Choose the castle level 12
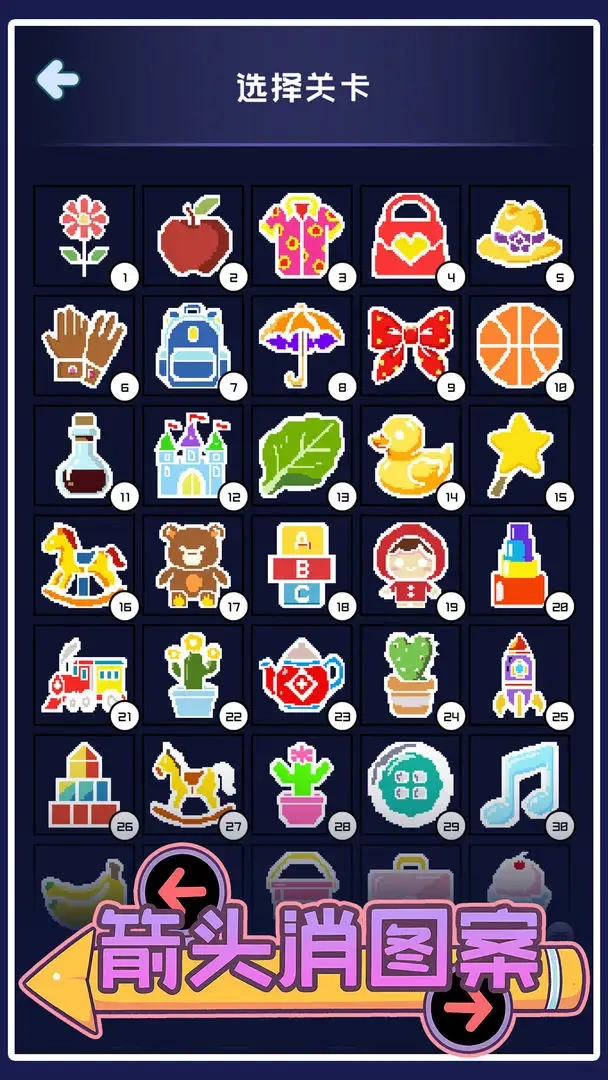Image resolution: width=608 pixels, height=1080 pixels. (193, 456)
